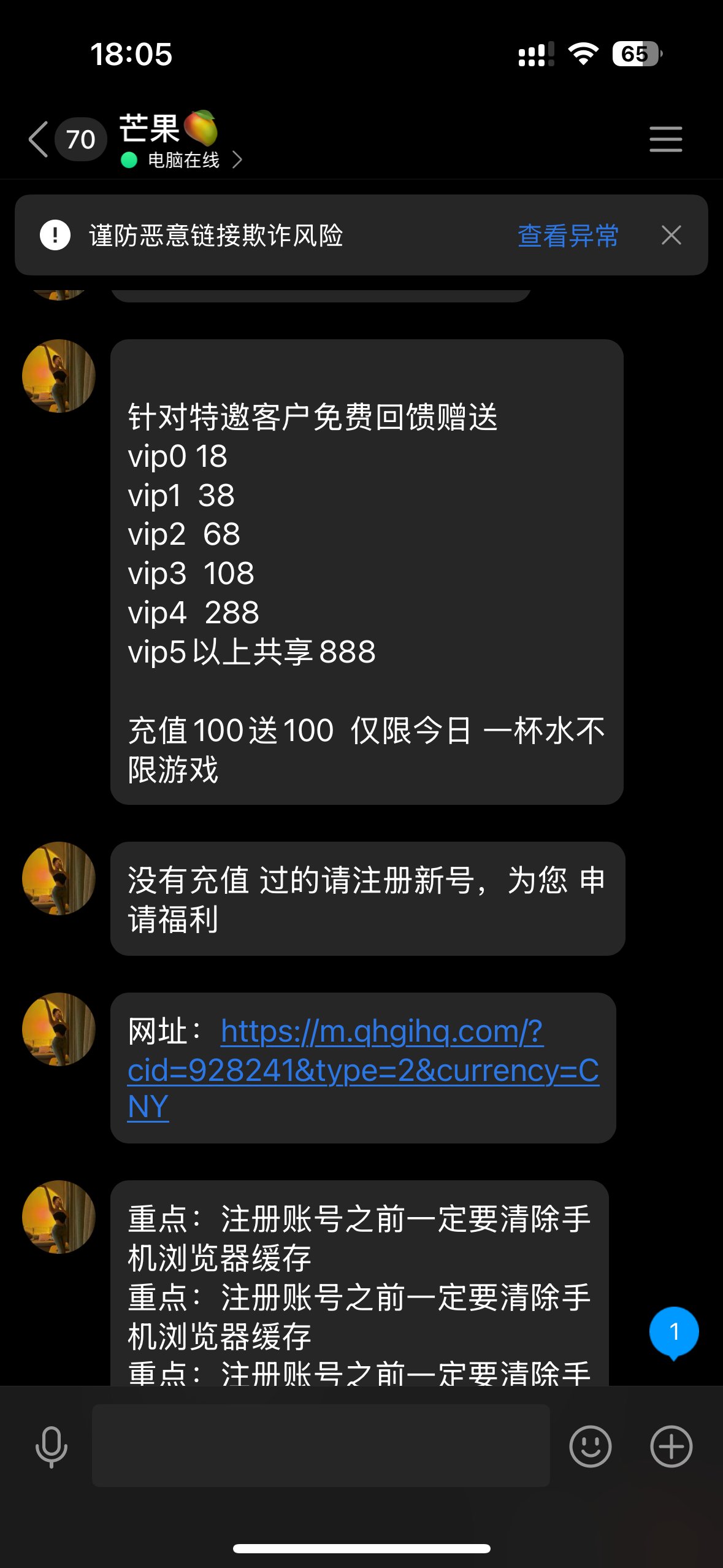The height and width of the screenshot is (1568, 723).
Task: Tap 查看异常 in the fraud warning banner
Action: [568, 236]
